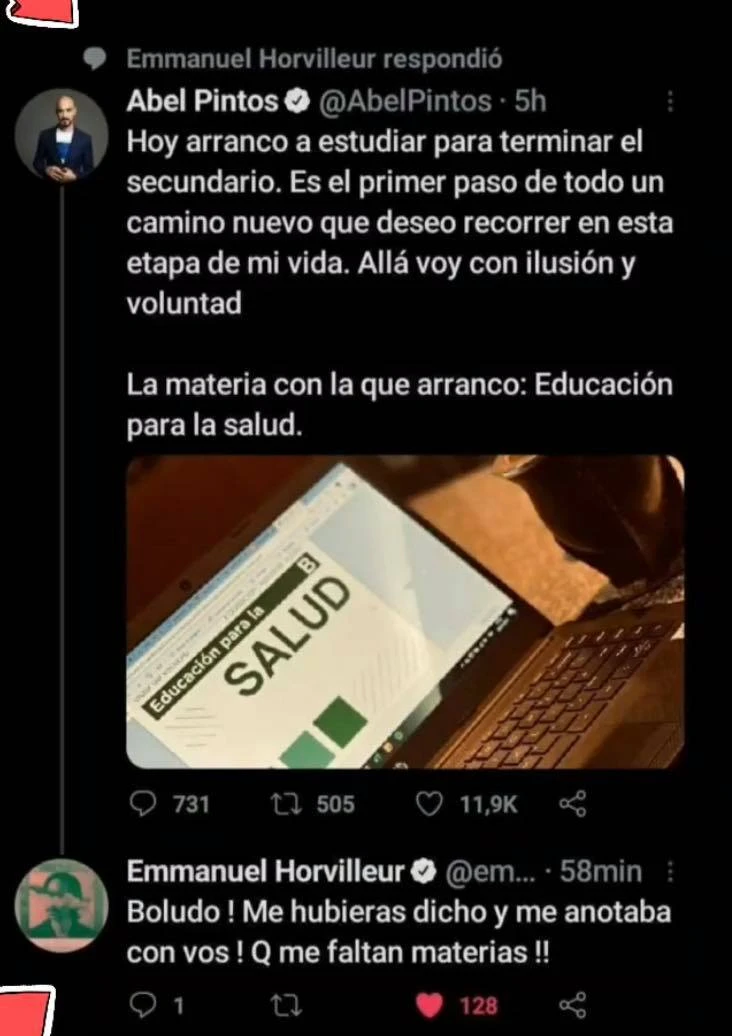Open @AbelPintos handle link
Viewport: 732px width, 1036px height.
tap(405, 101)
